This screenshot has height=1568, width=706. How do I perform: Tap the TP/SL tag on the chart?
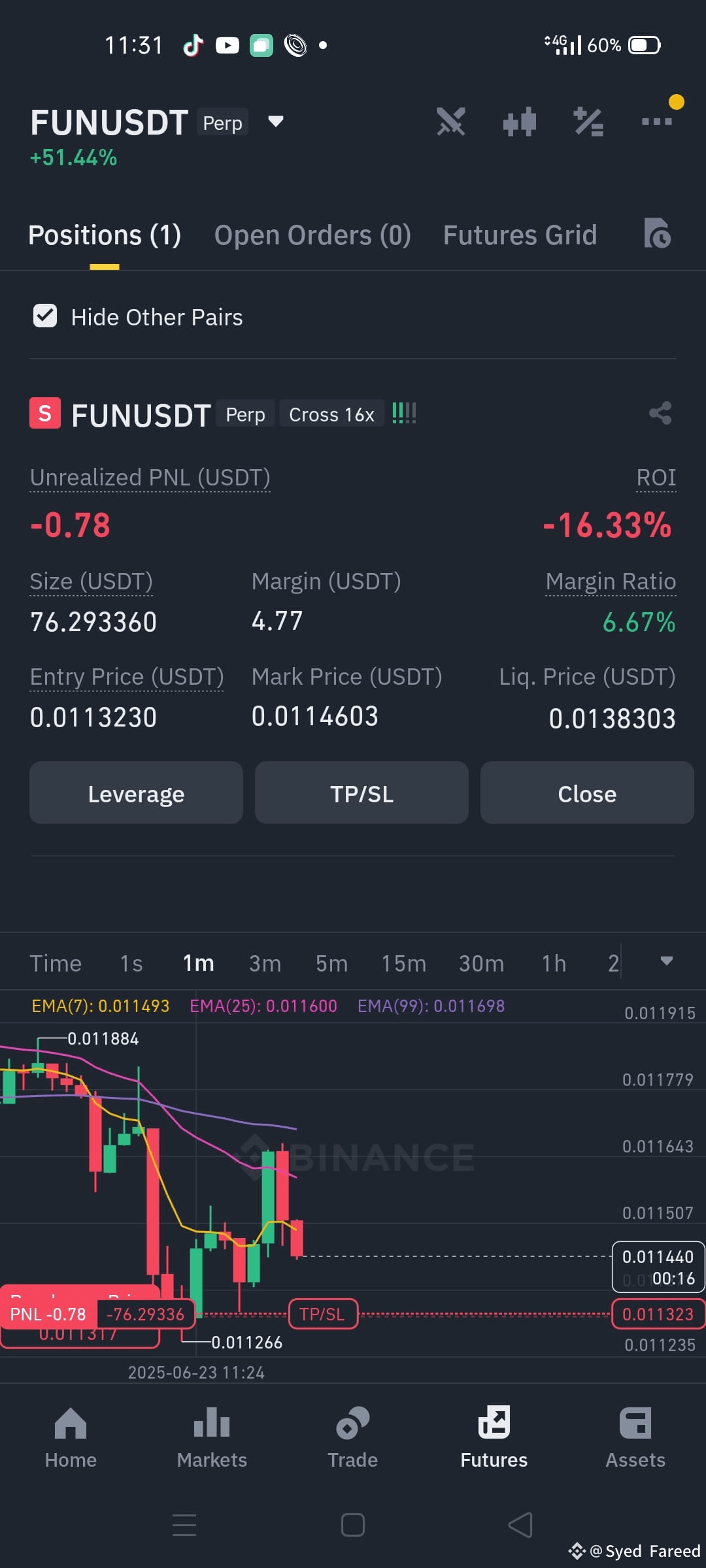pos(323,1314)
